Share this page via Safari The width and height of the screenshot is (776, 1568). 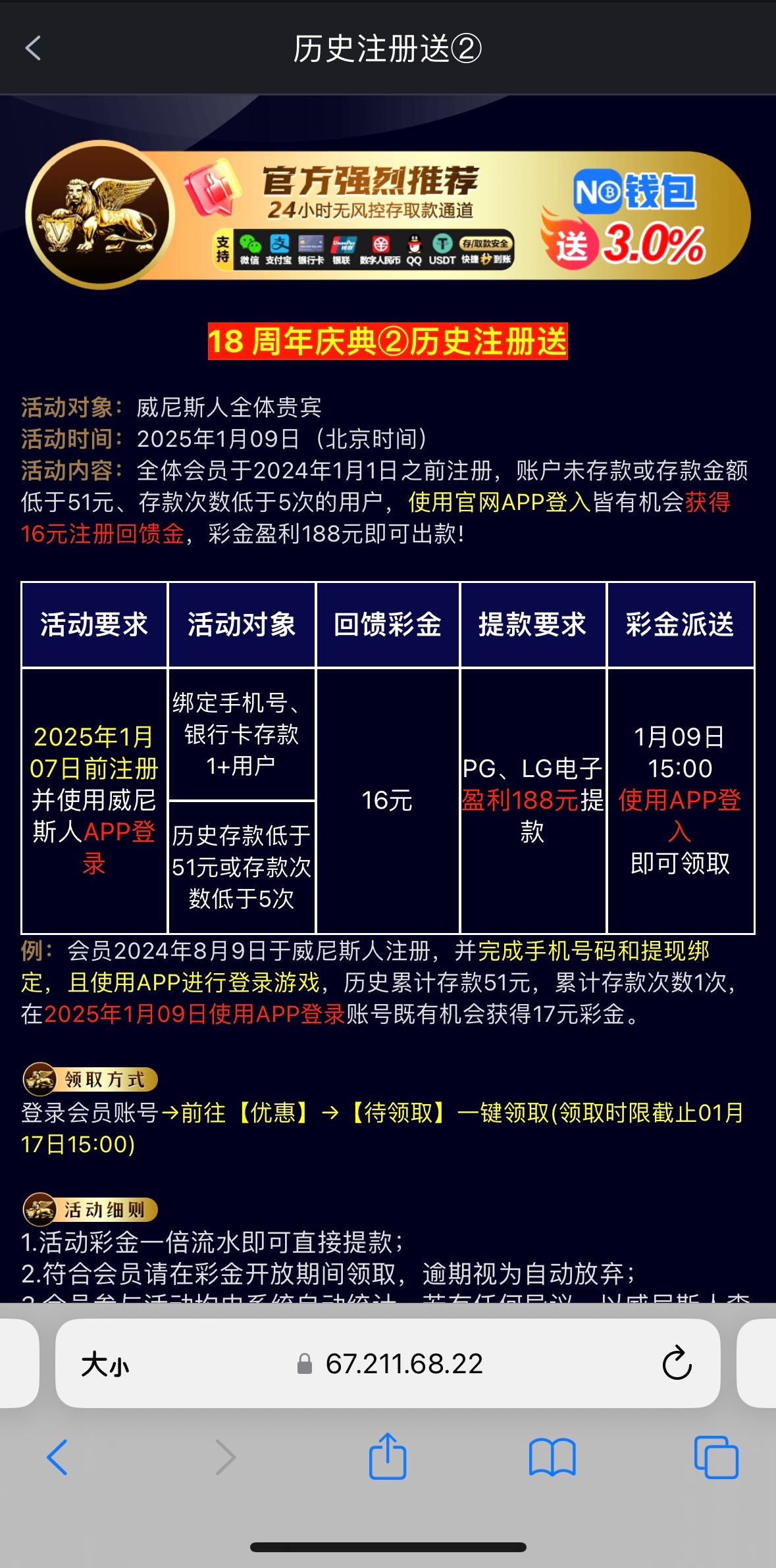[388, 1457]
